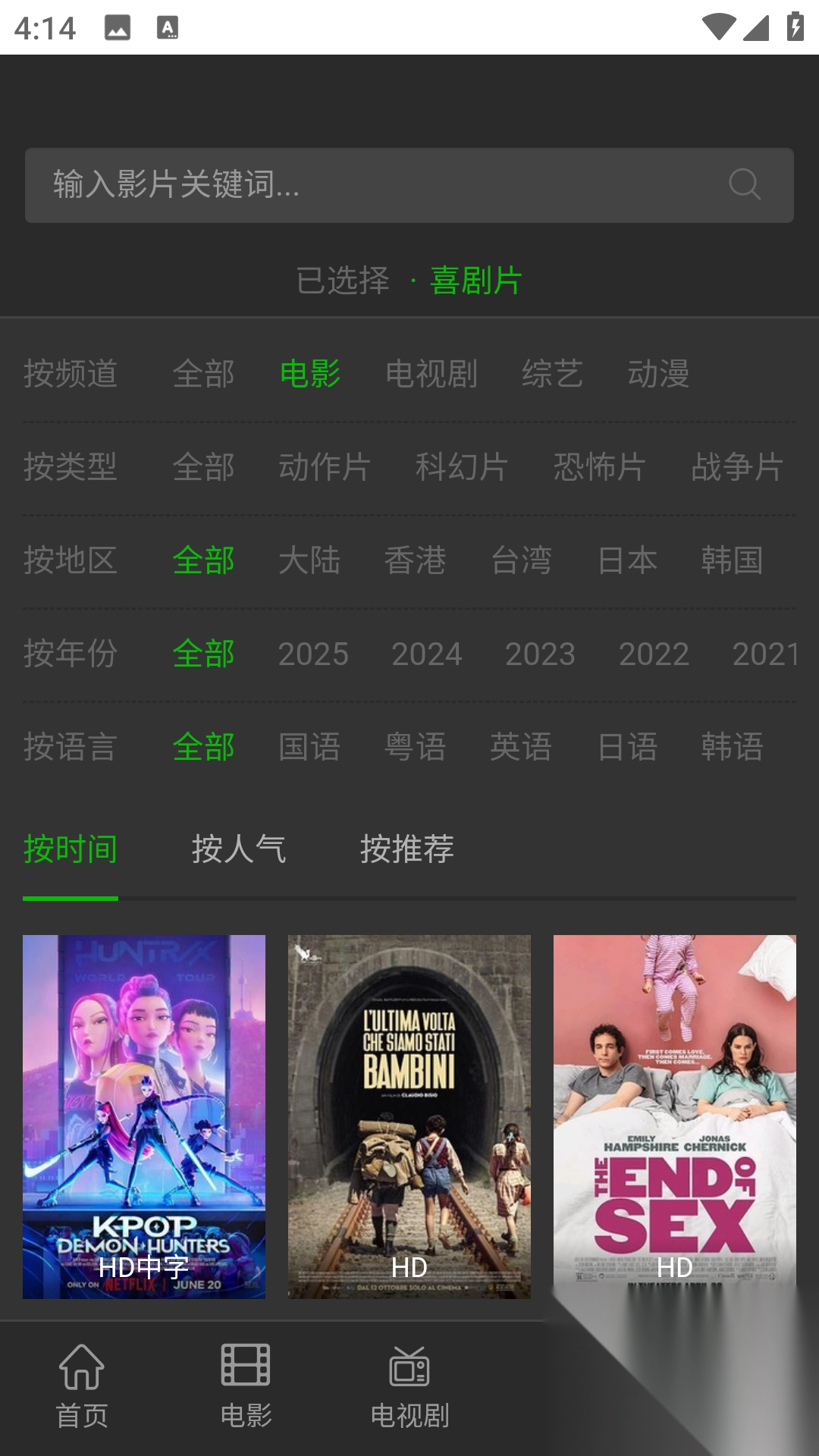This screenshot has width=819, height=1456.
Task: Click the battery icon in the status bar
Action: [x=794, y=25]
